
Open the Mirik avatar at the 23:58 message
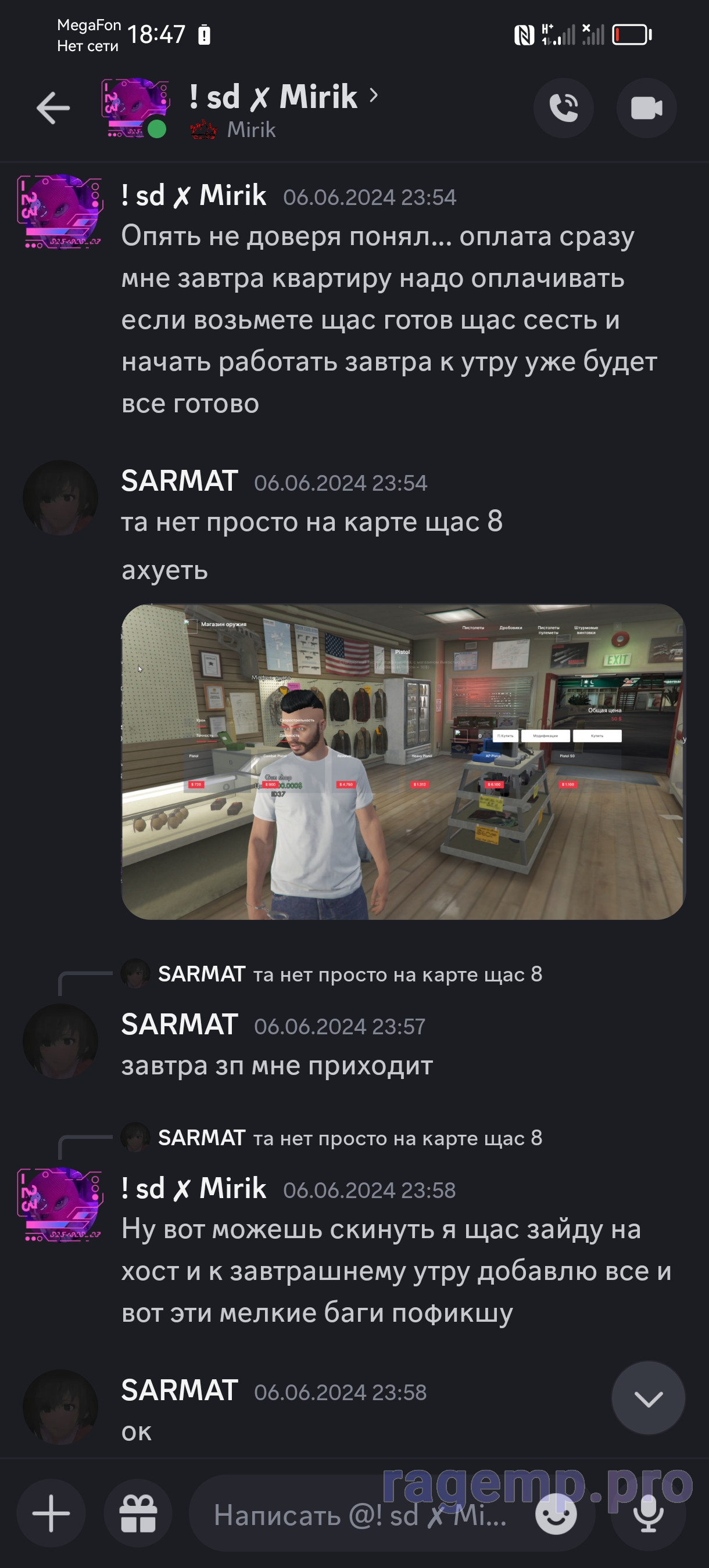pos(60,1204)
